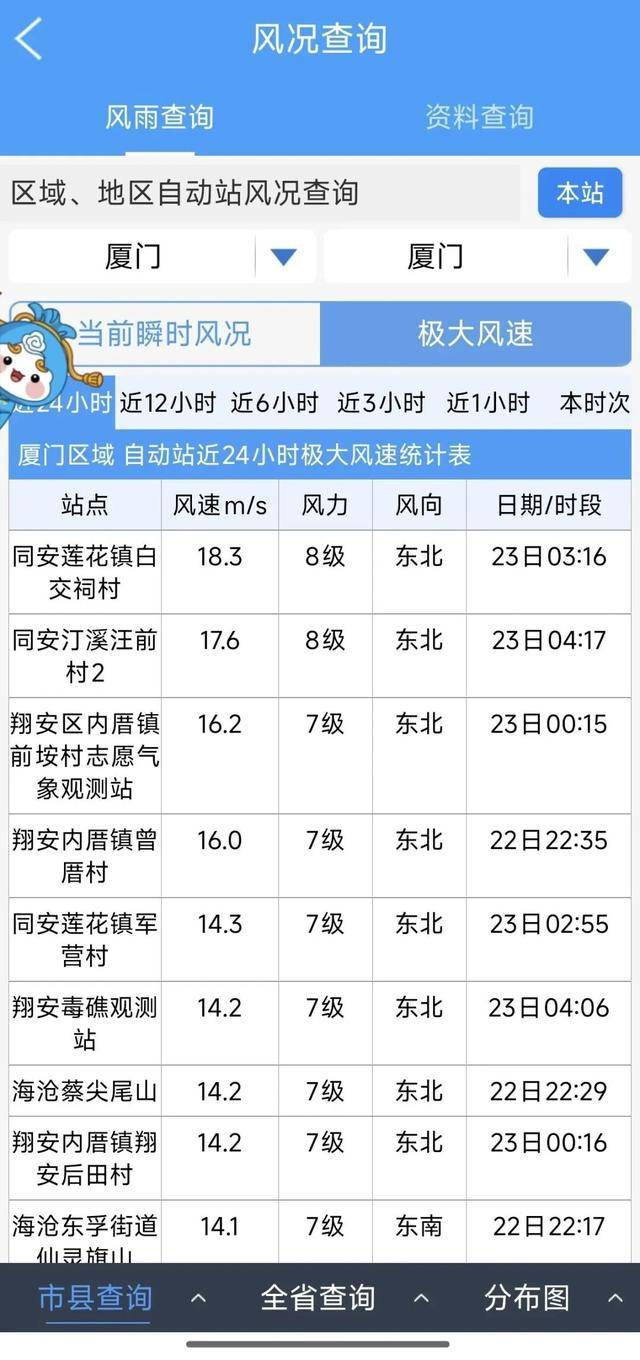The image size is (640, 1360).
Task: Show data for 近1小时
Action: [488, 403]
